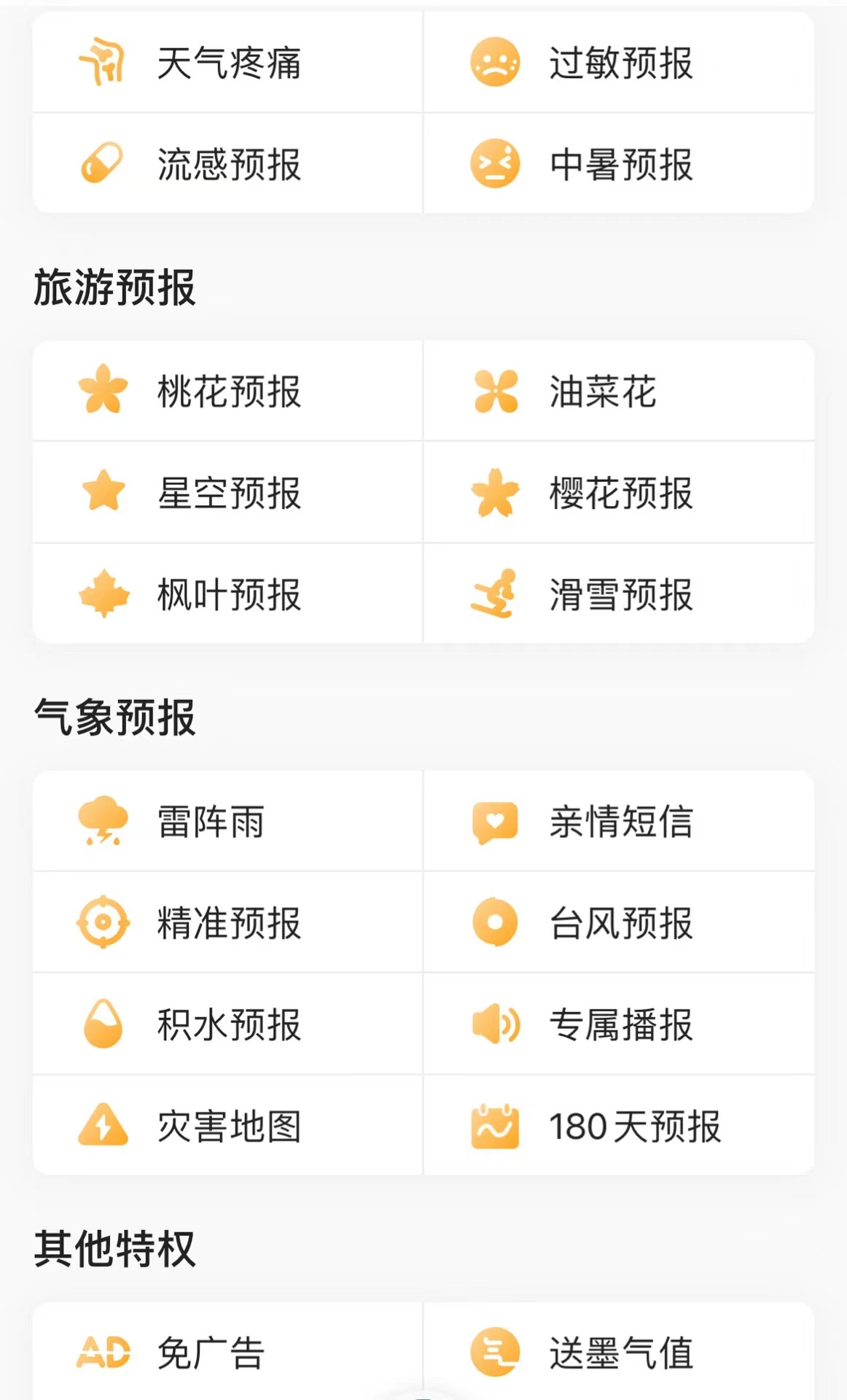847x1400 pixels.
Task: Select 送墨气值 privilege
Action: pyautogui.click(x=619, y=1353)
